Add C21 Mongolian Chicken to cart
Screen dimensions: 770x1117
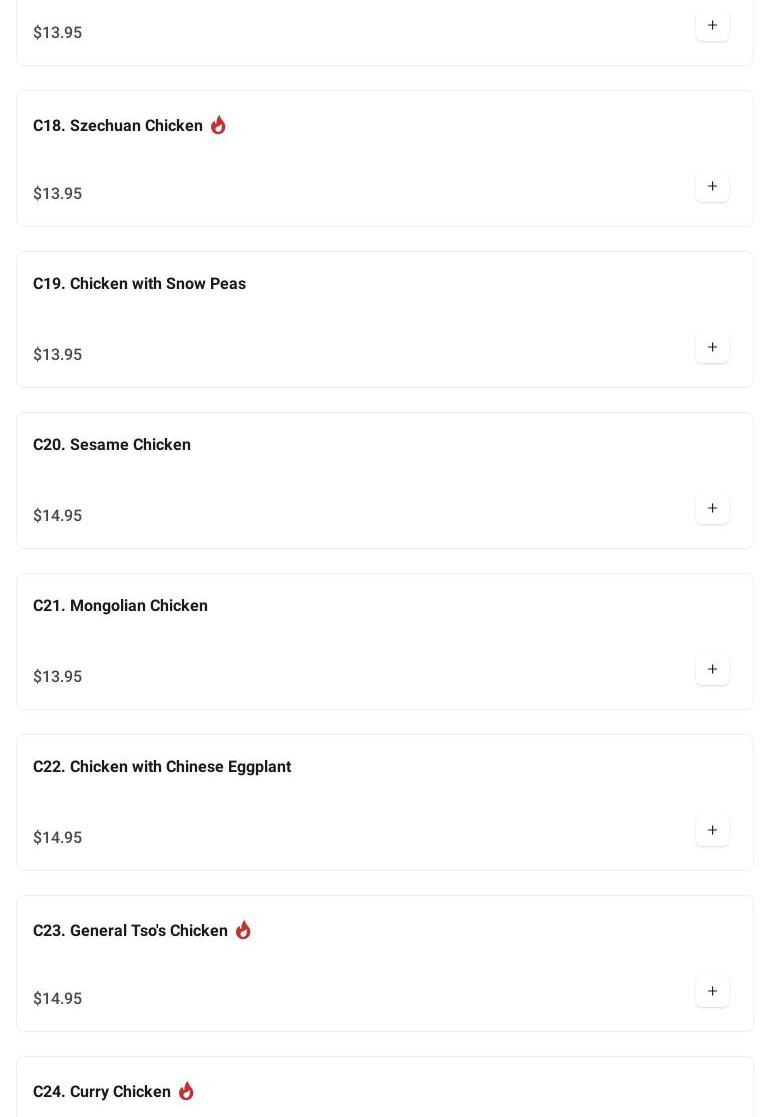(x=712, y=670)
